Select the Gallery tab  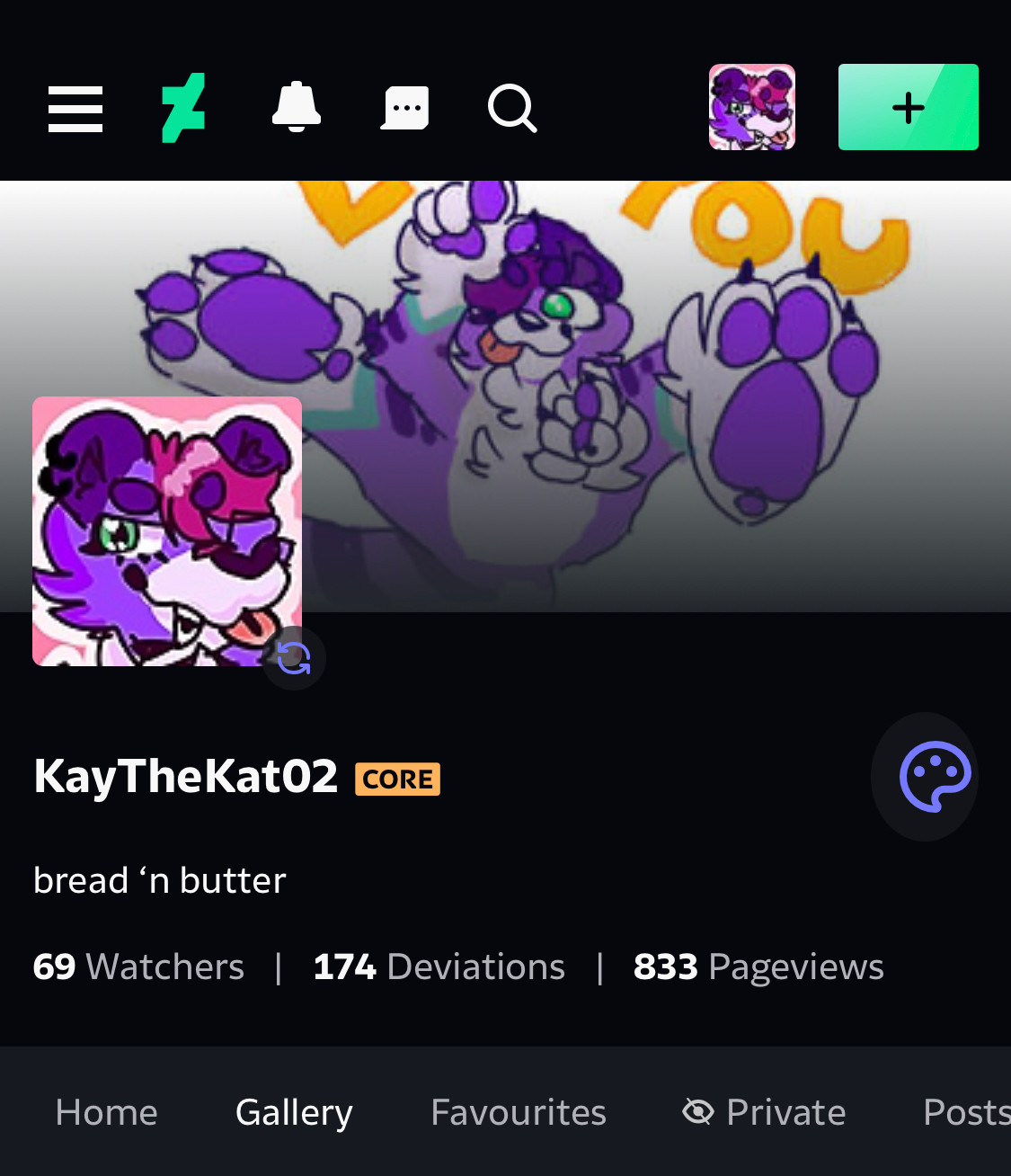tap(294, 1113)
